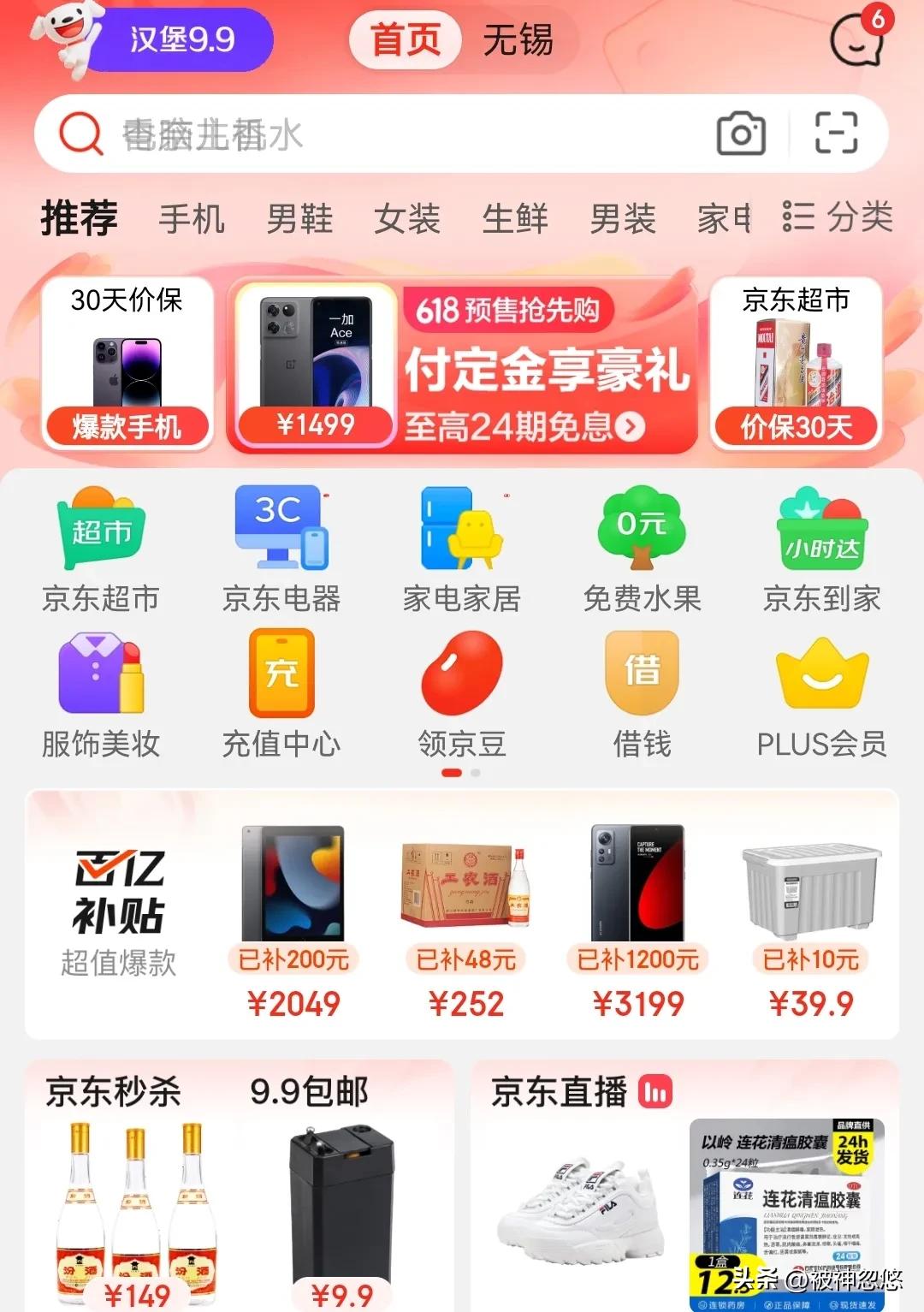Open the 分类 category list

click(x=860, y=219)
